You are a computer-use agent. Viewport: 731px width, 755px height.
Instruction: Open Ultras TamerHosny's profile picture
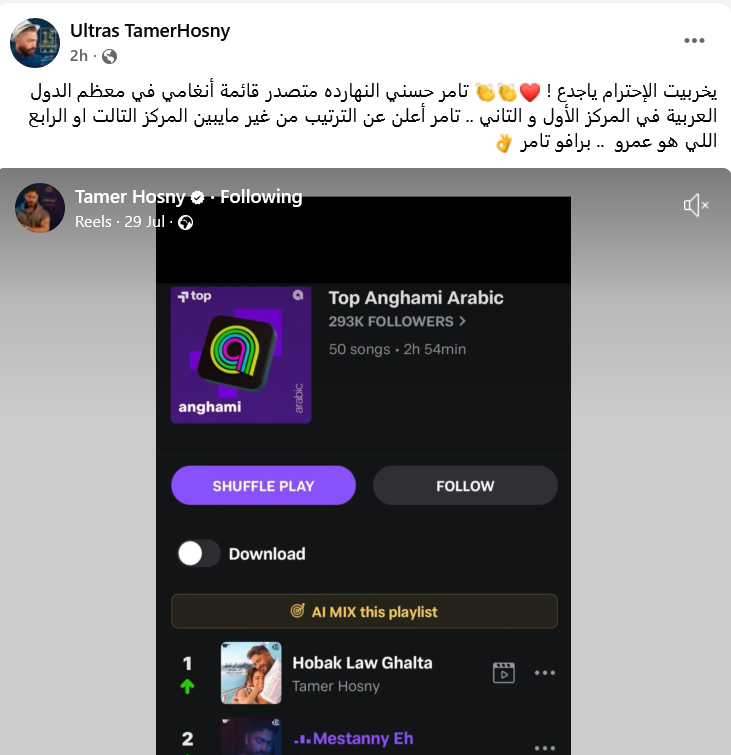click(35, 43)
